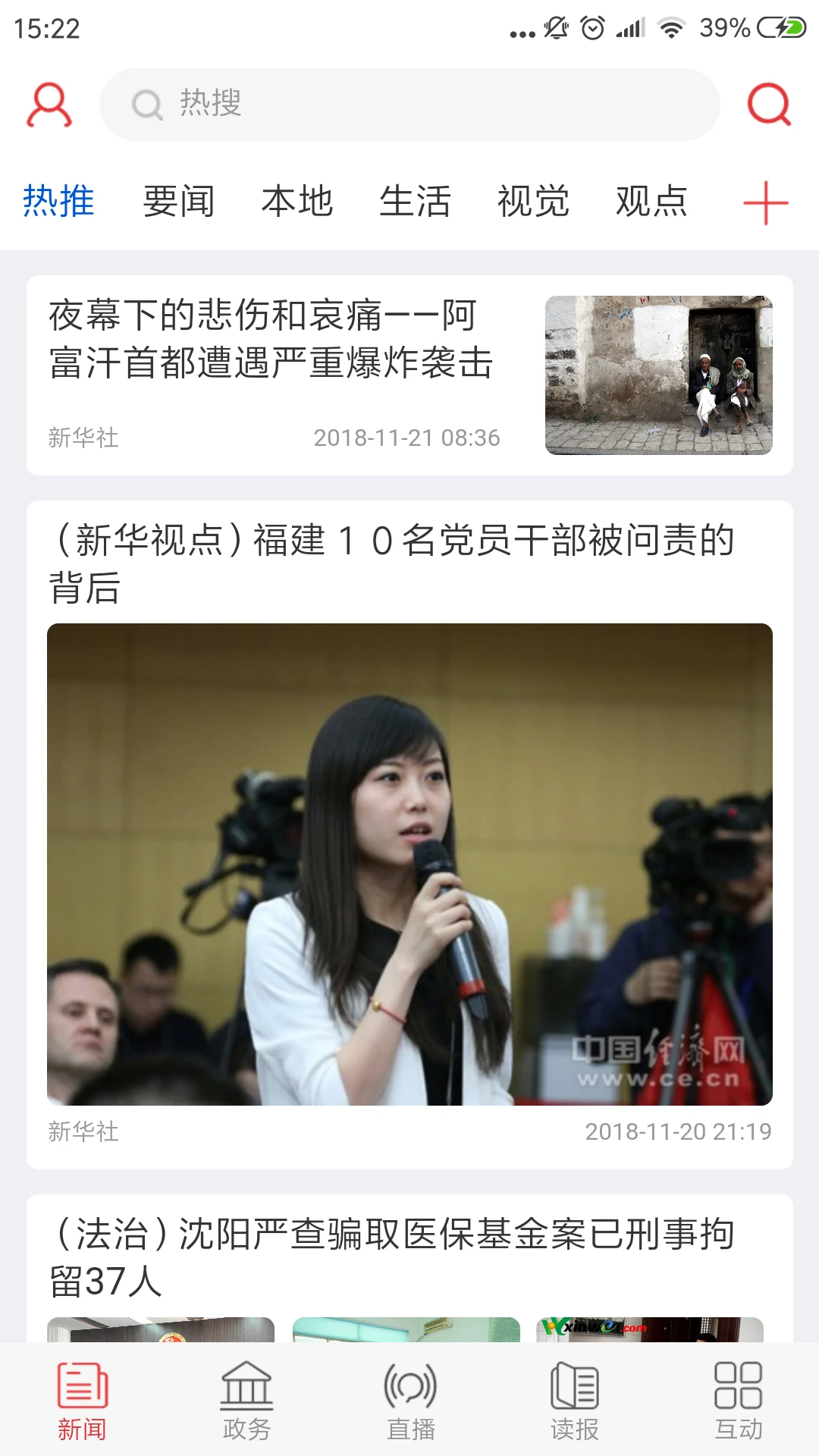
Task: Switch to the 要闻 tab
Action: (177, 202)
